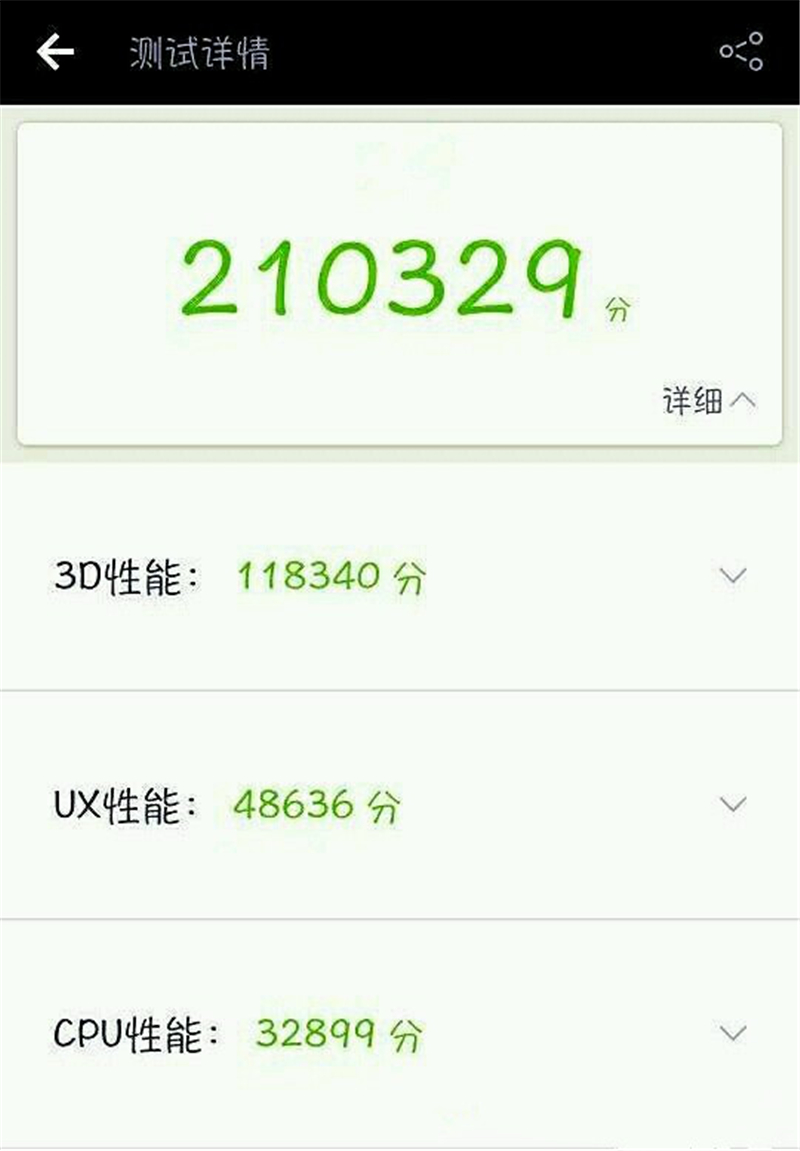Click the 3D性能 score 118340 分
800x1151 pixels.
[330, 574]
